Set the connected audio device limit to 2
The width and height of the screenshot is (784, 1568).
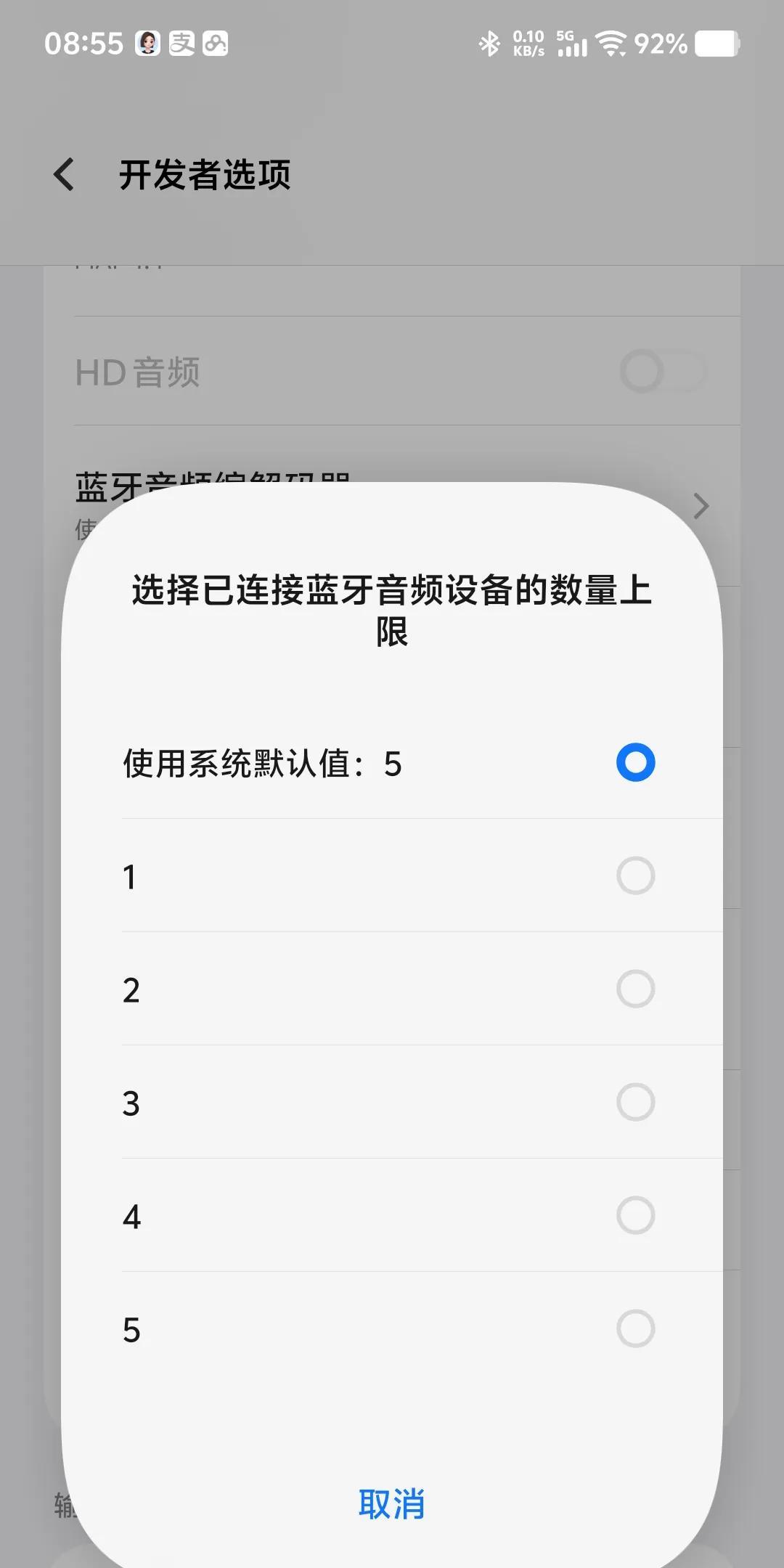click(392, 989)
